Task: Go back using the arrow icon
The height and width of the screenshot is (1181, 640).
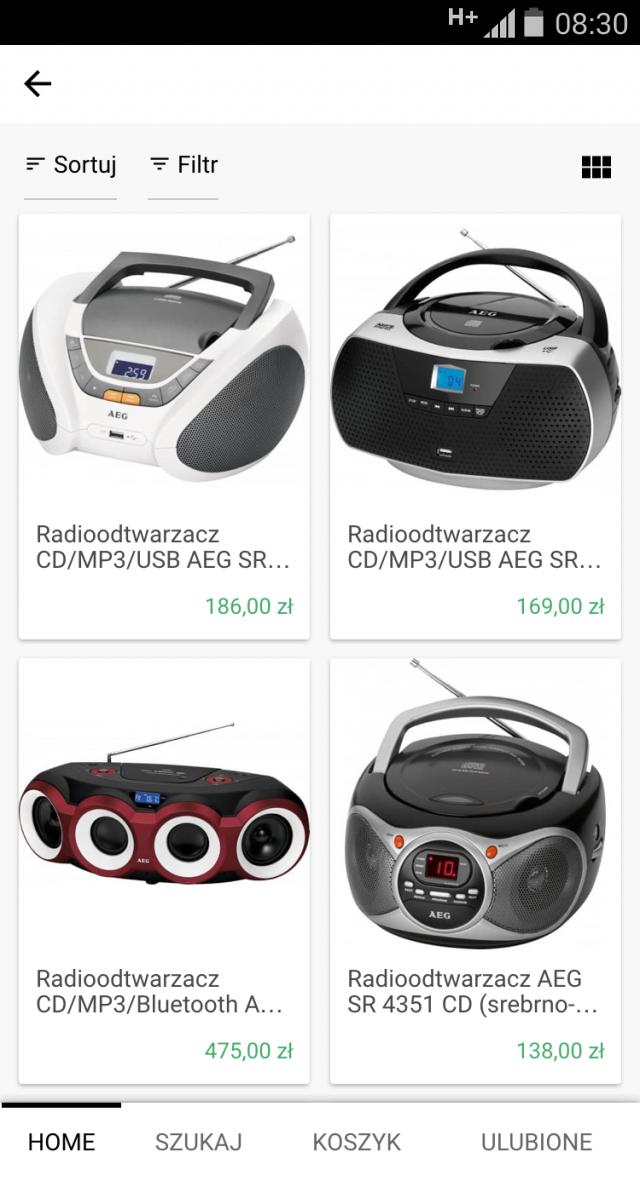Action: [x=38, y=84]
